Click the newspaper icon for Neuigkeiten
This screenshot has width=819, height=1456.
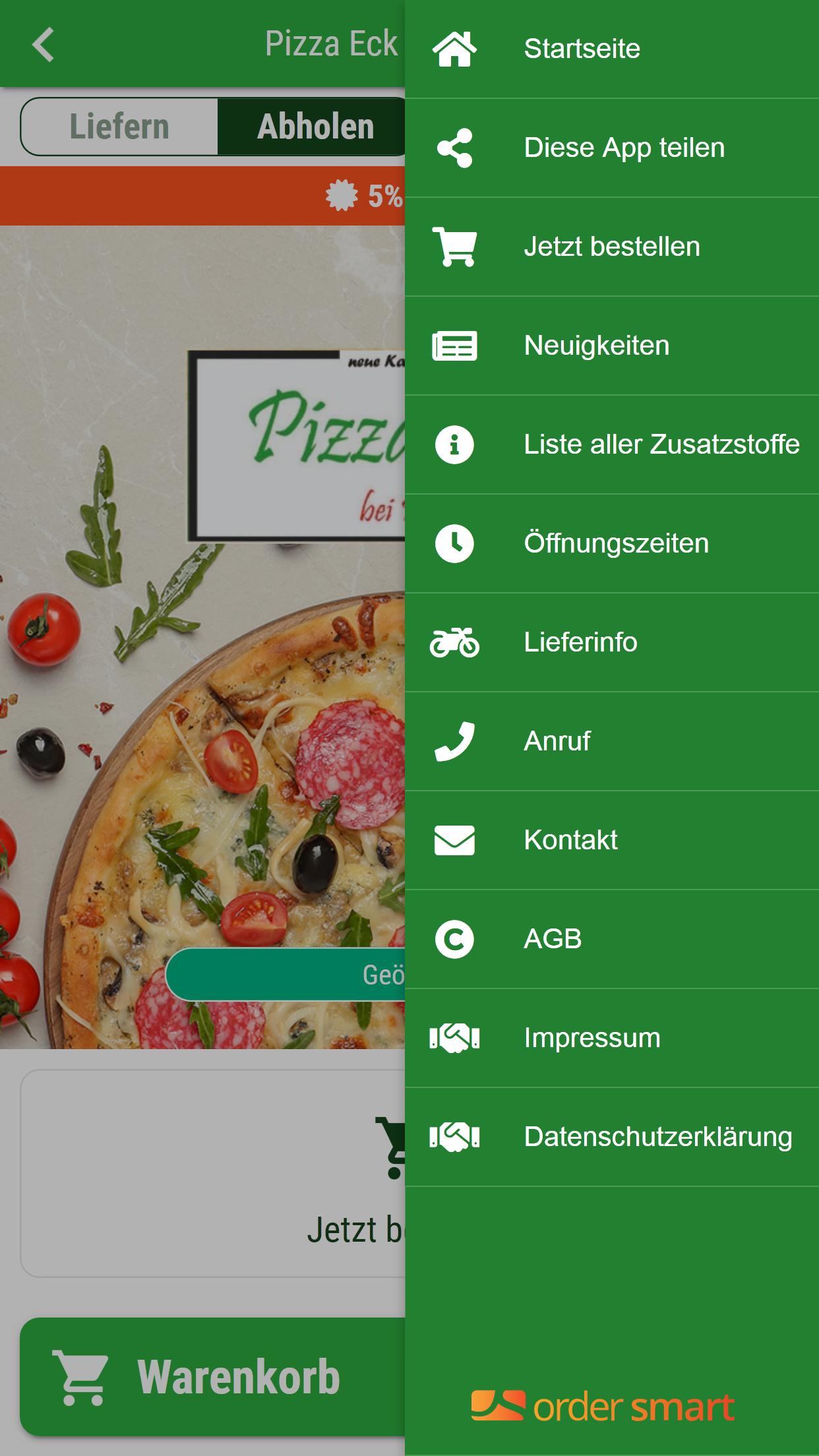click(455, 344)
